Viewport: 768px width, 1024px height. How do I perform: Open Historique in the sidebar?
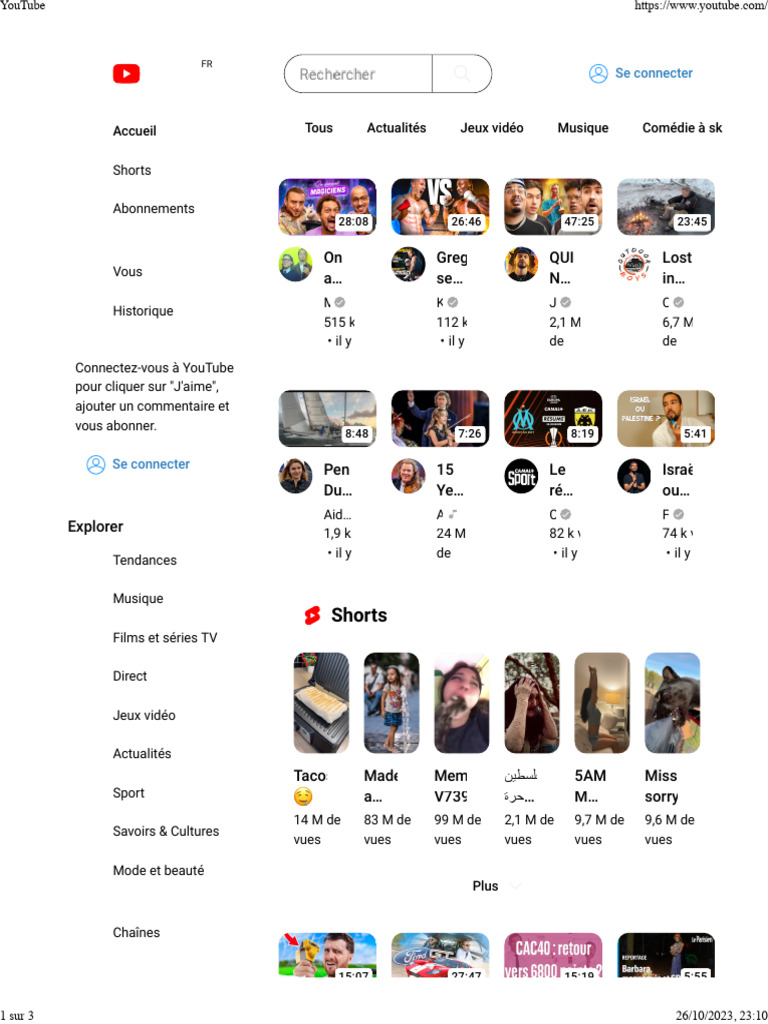coord(143,311)
